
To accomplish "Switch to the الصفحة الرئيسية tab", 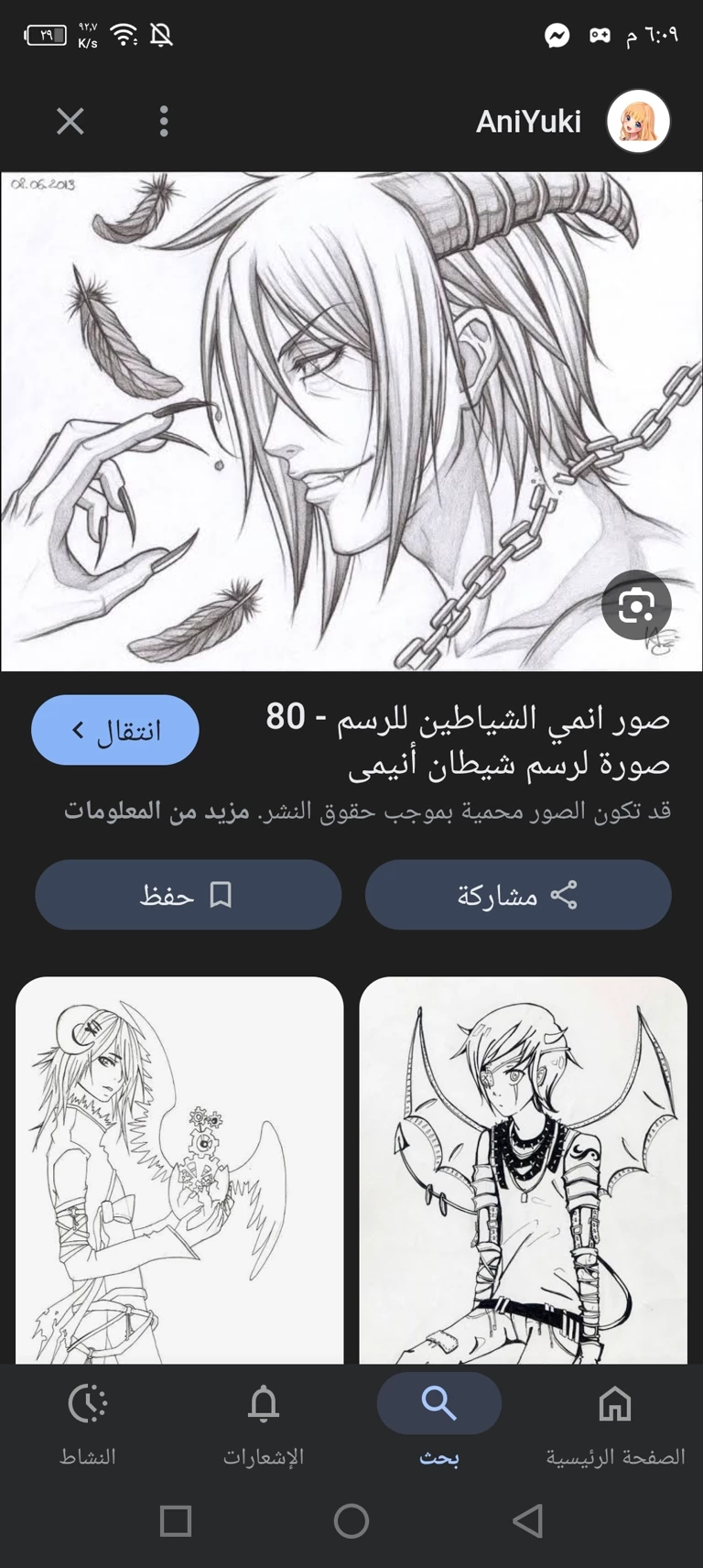I will click(x=615, y=1421).
